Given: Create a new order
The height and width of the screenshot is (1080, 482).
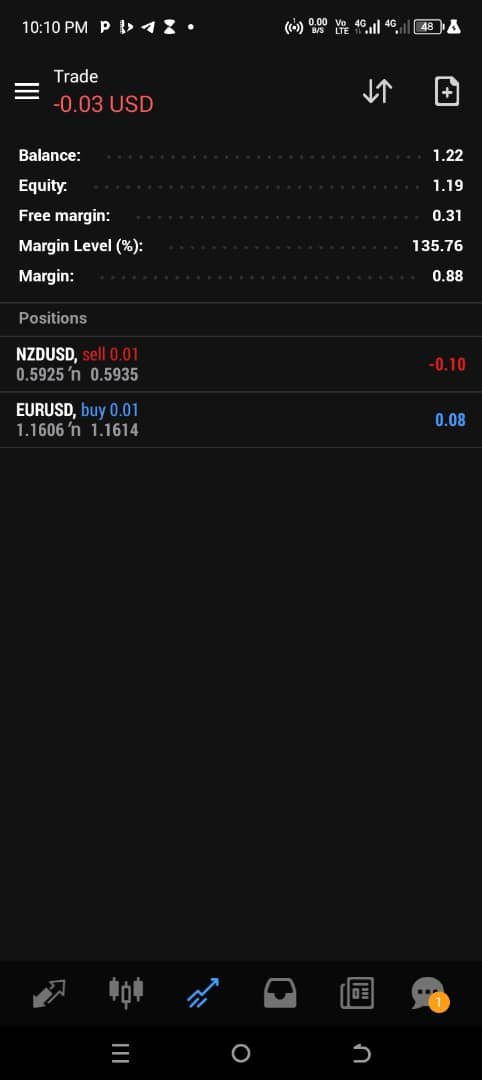Looking at the screenshot, I should point(447,91).
